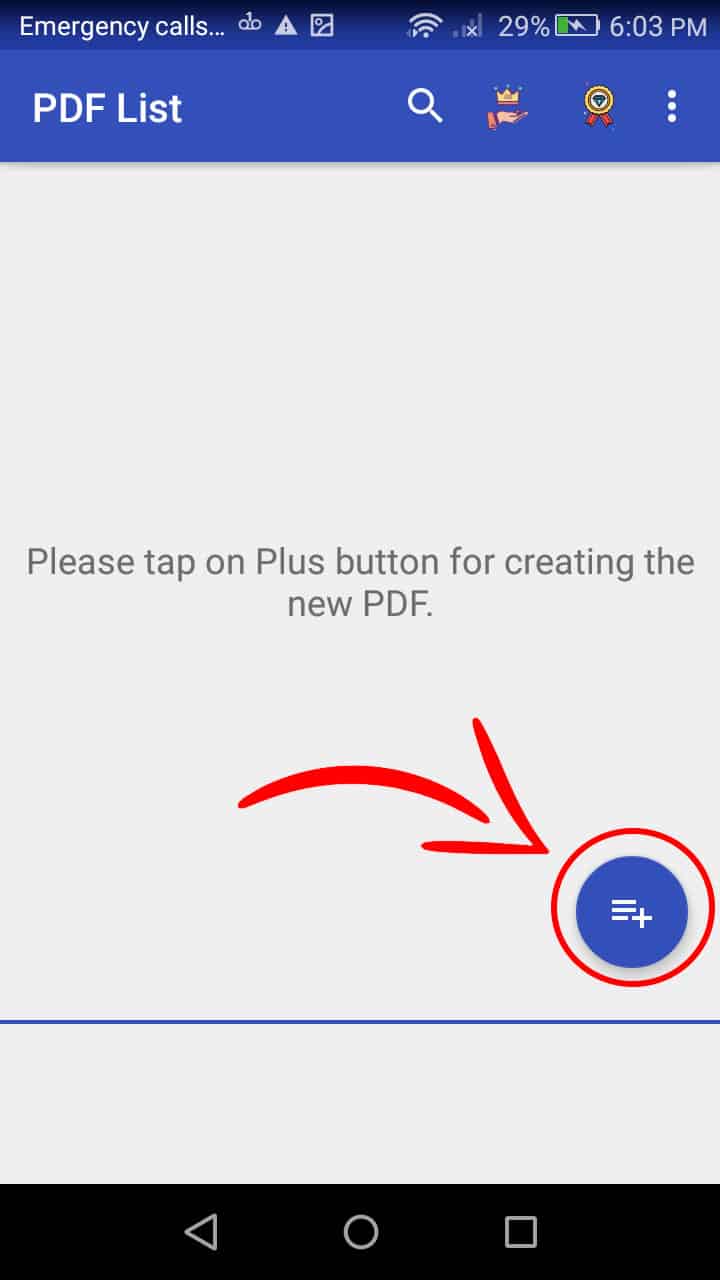The image size is (720, 1280).
Task: Open search in PDF List
Action: click(x=425, y=106)
